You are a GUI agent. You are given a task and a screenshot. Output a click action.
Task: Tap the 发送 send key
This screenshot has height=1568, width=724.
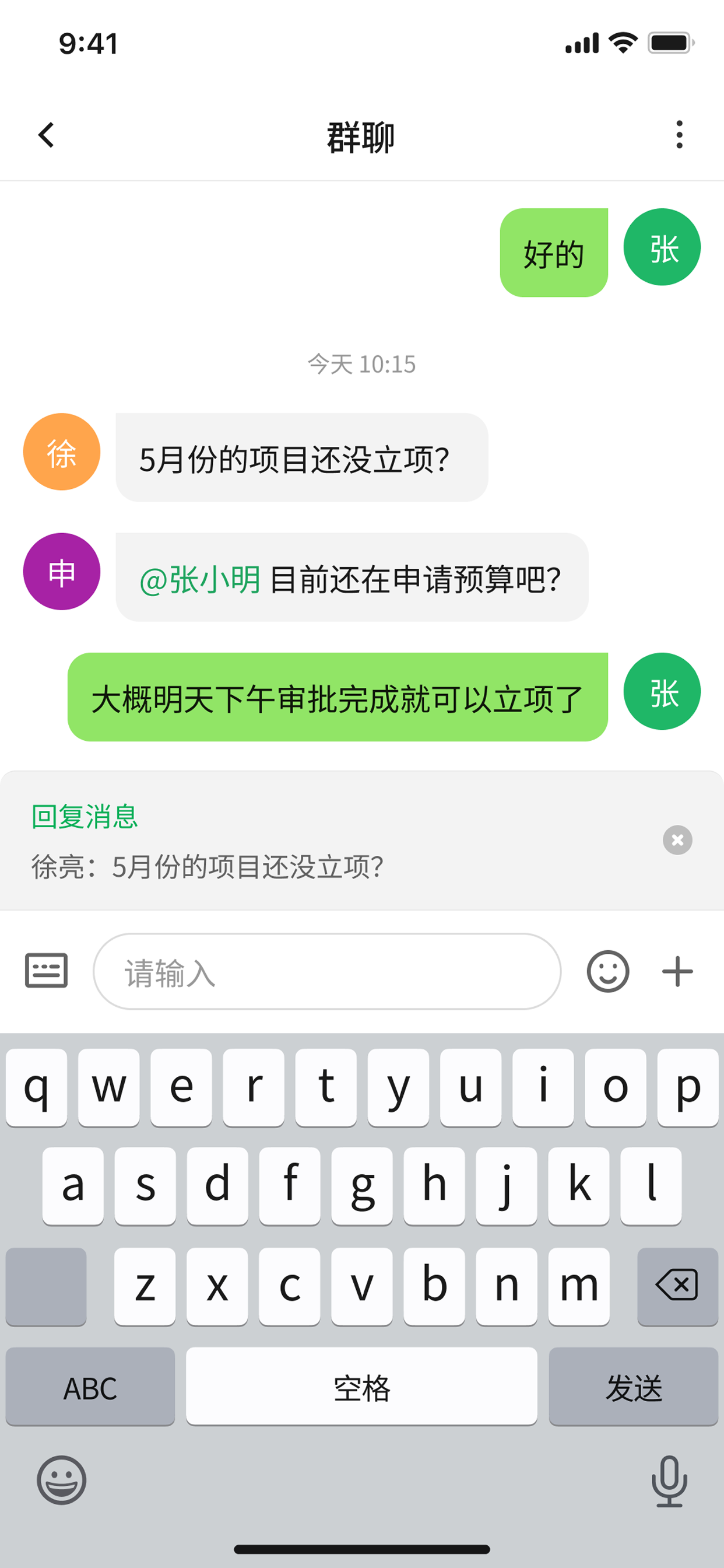(x=633, y=1387)
